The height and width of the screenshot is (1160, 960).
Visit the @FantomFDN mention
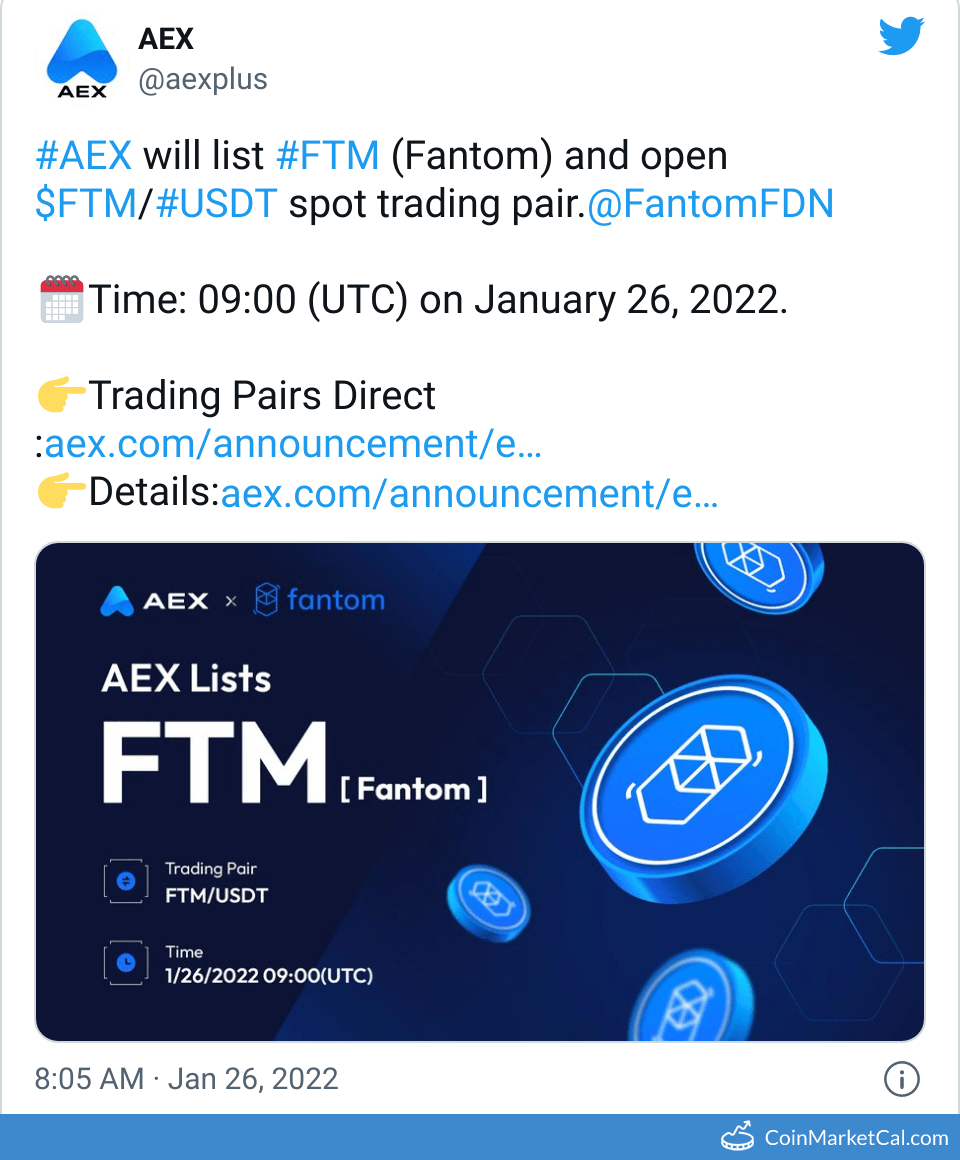(x=710, y=204)
